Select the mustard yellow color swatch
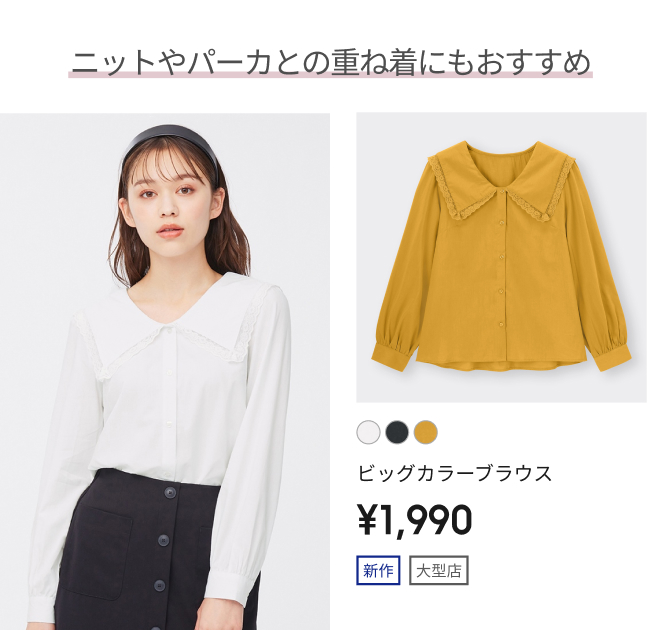The width and height of the screenshot is (660, 630). click(x=426, y=432)
